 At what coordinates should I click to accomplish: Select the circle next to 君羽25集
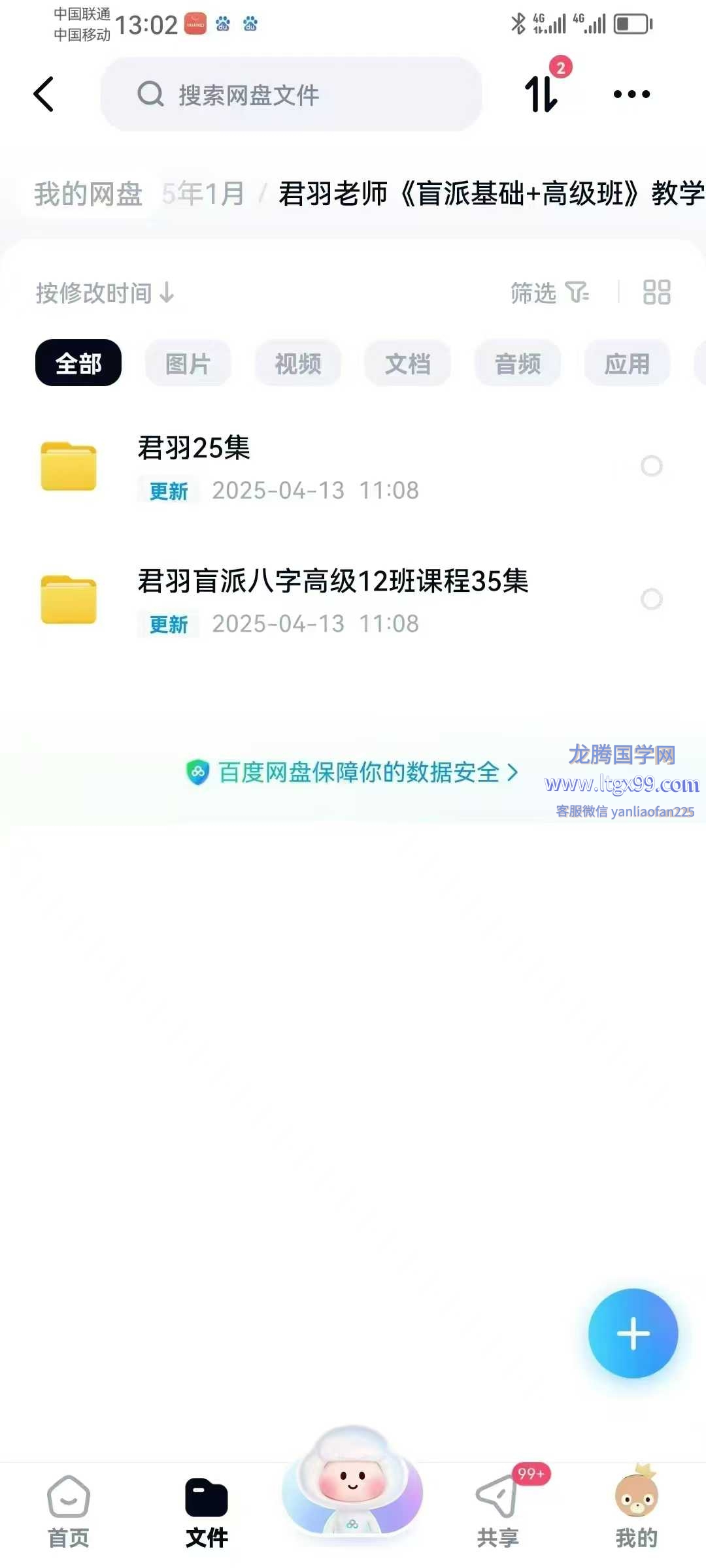coord(651,466)
